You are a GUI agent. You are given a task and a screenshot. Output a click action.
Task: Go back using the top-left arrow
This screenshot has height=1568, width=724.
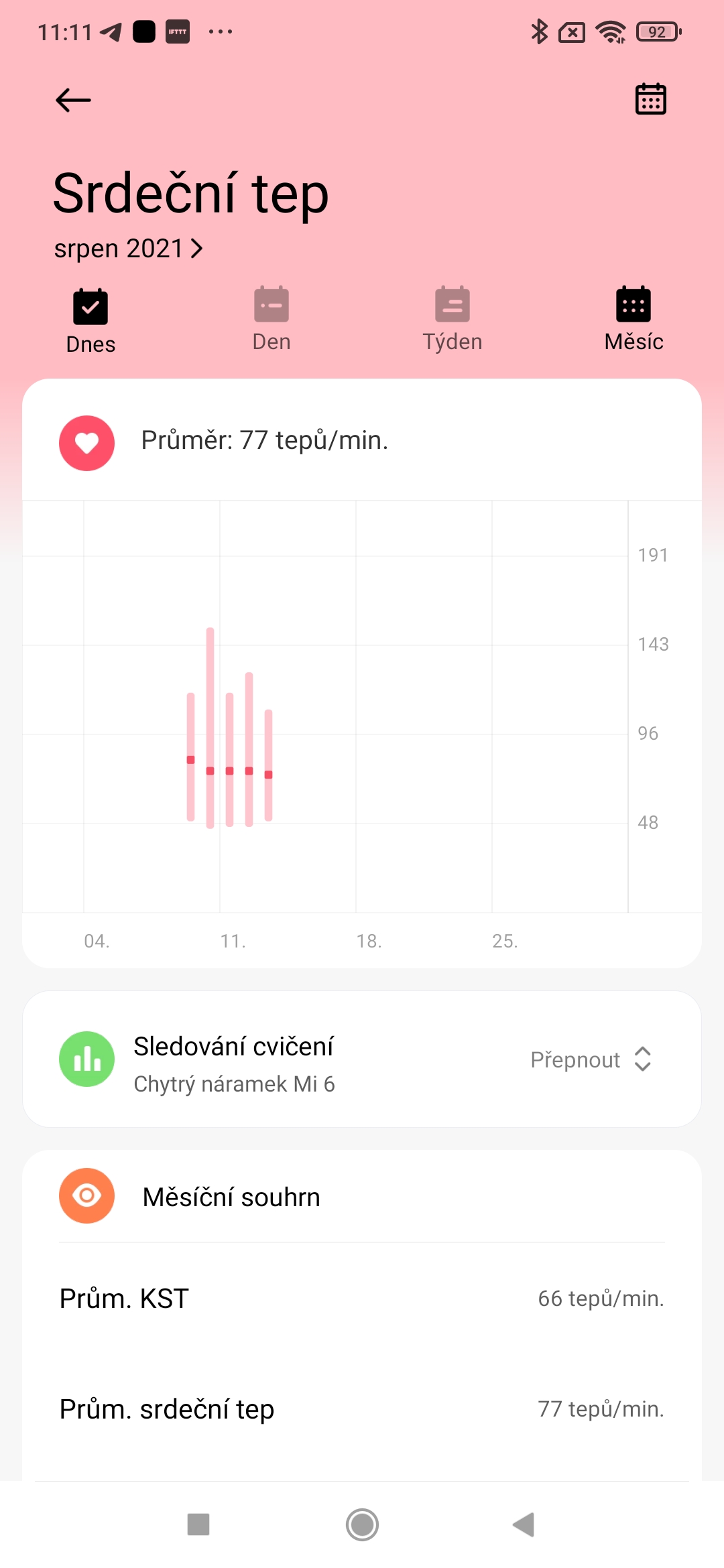(x=73, y=101)
